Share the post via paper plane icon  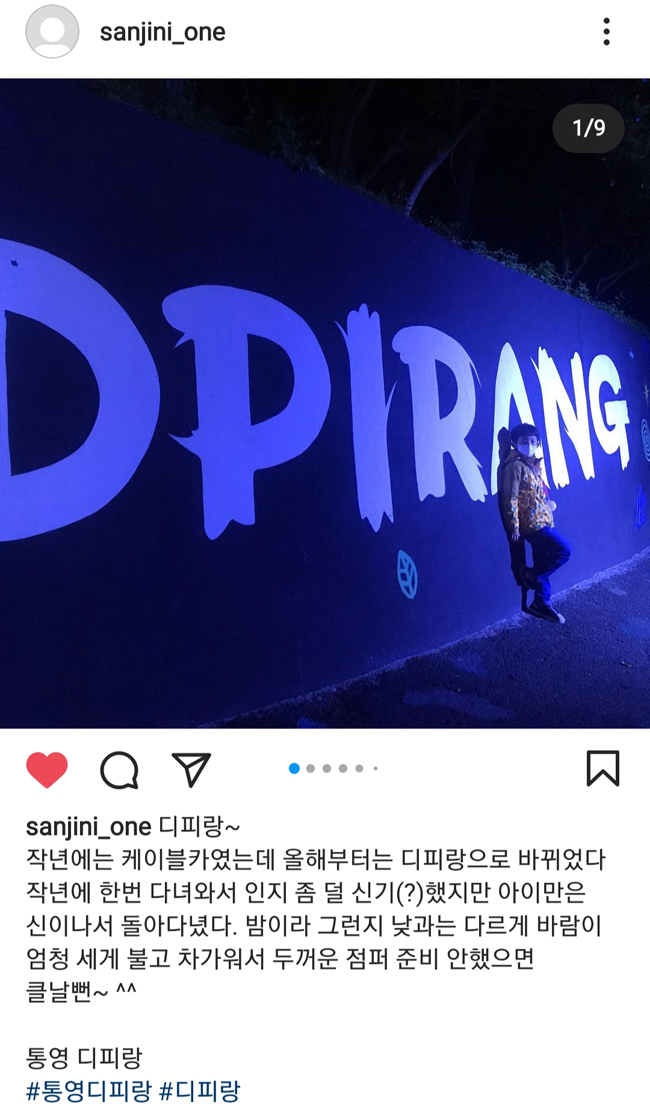[191, 768]
